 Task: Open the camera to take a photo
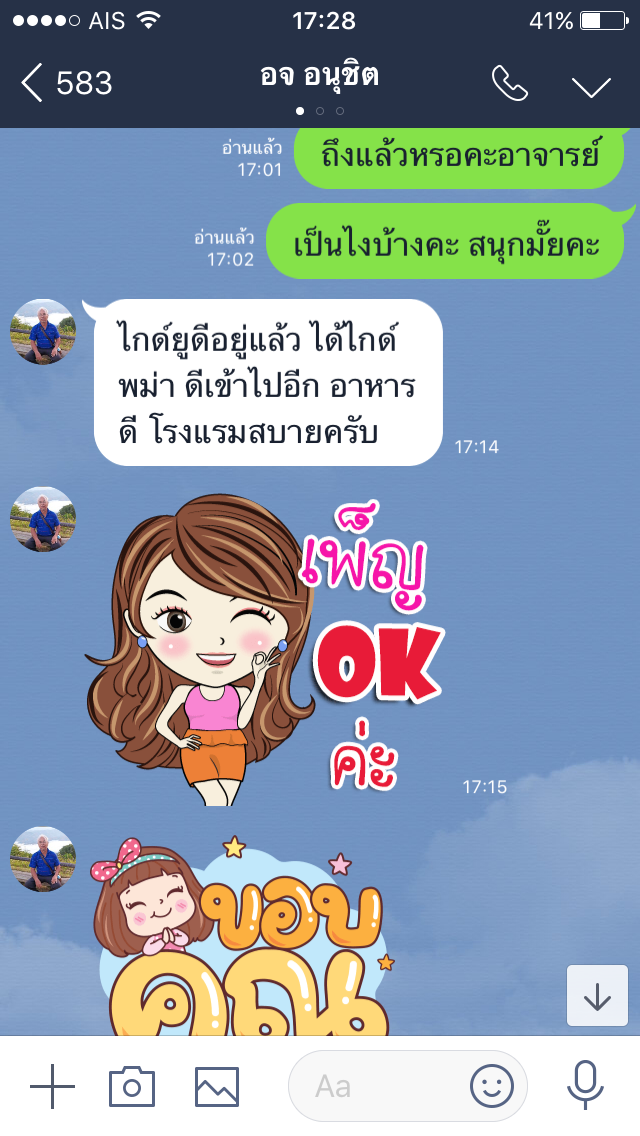tap(132, 1086)
